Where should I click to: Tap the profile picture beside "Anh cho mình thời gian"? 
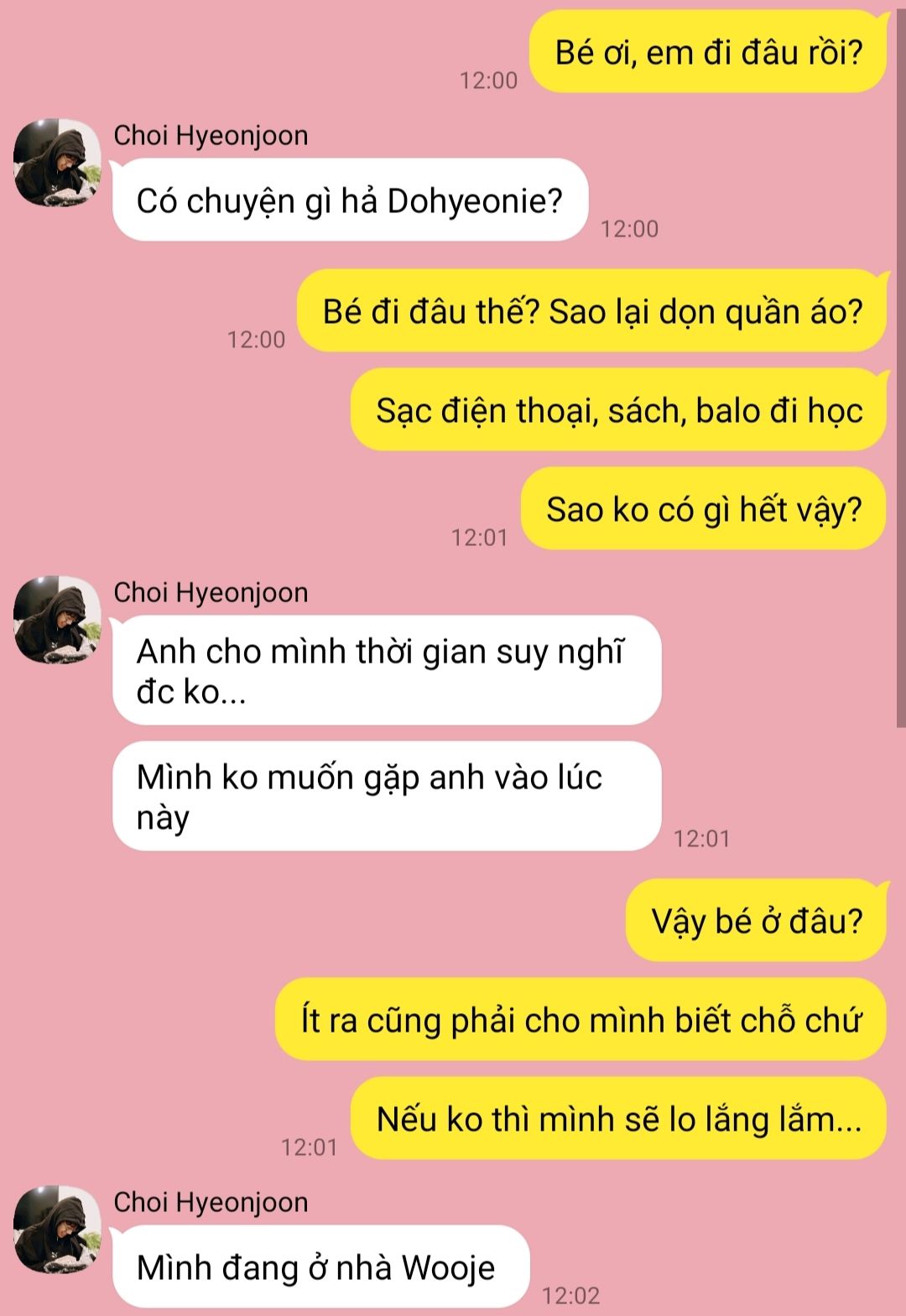(x=57, y=620)
